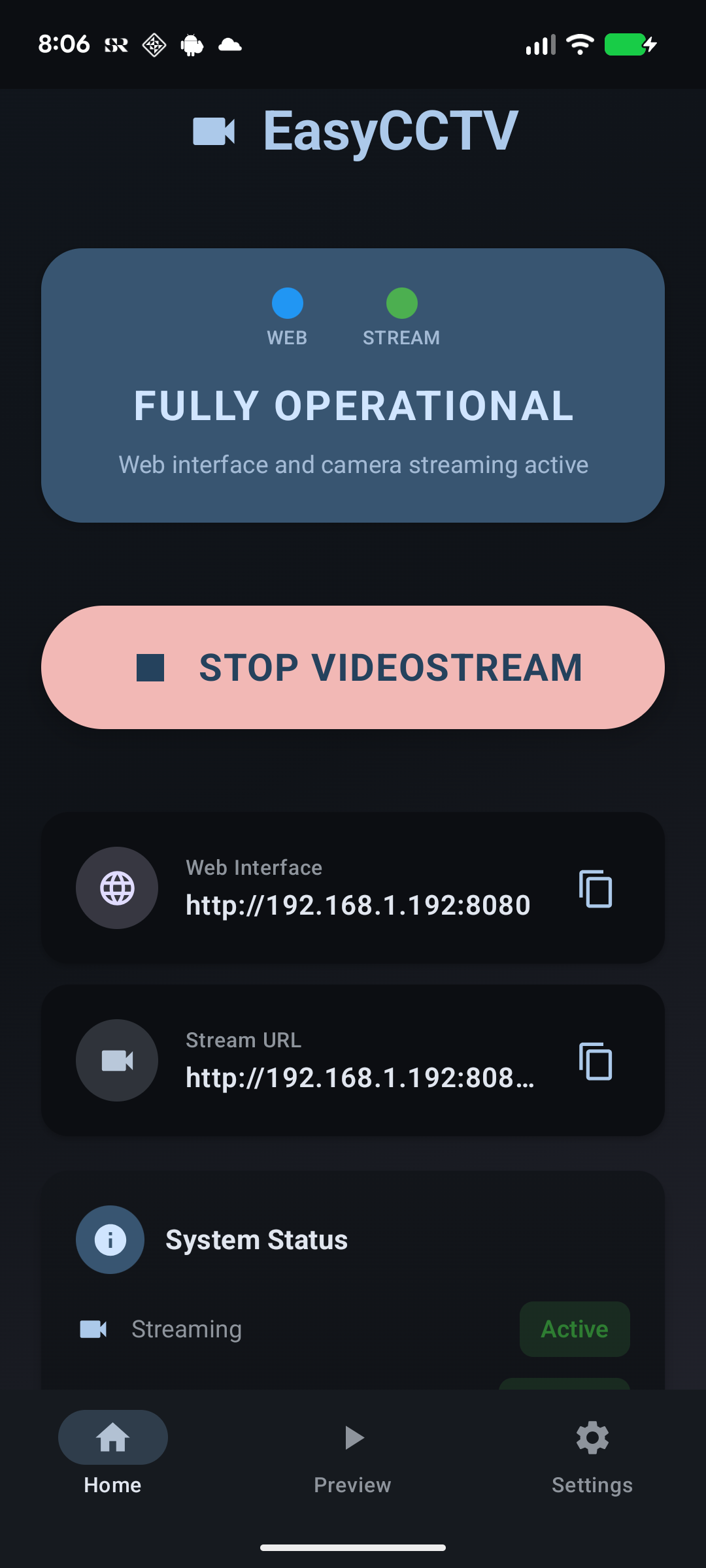Click the EasyCCTV camera logo icon
The width and height of the screenshot is (706, 1568).
(x=217, y=131)
